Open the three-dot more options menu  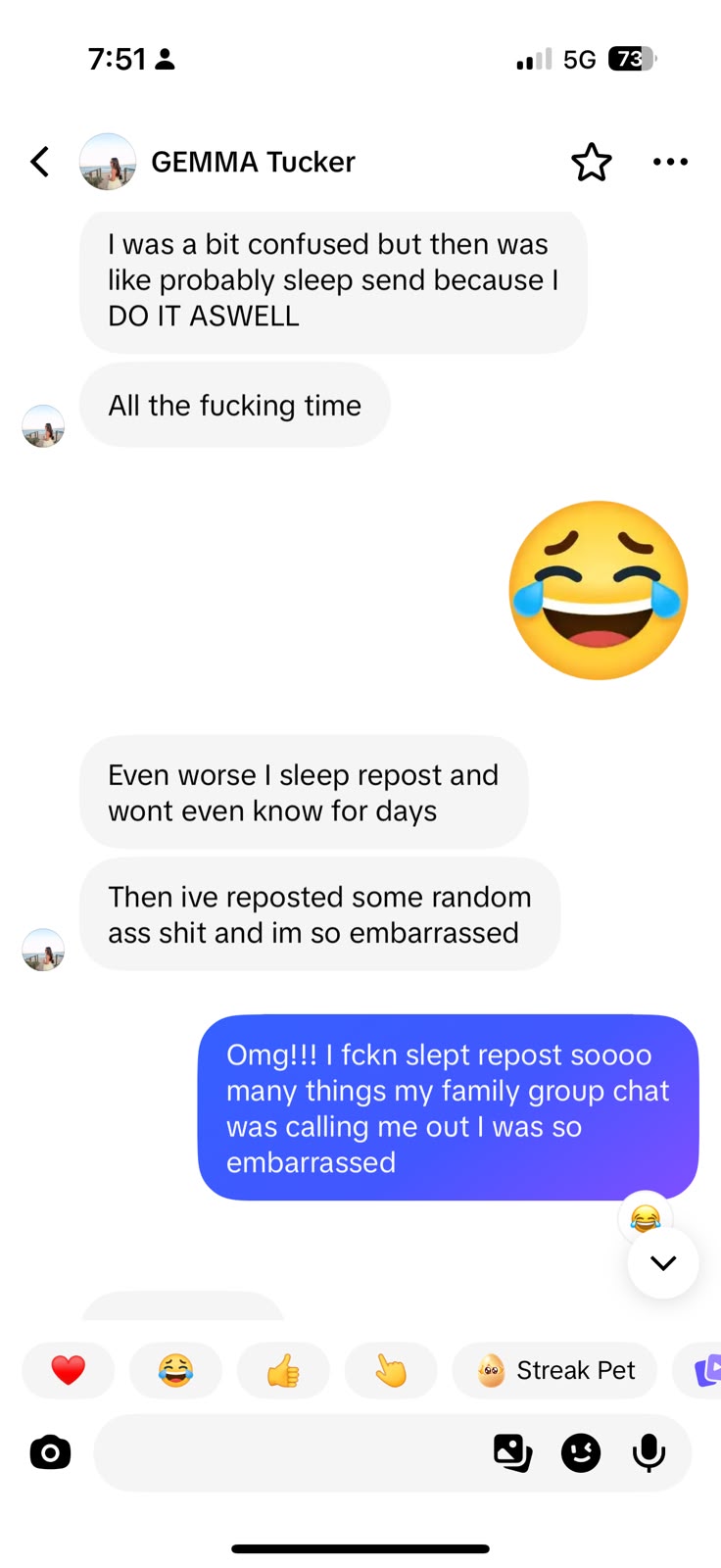click(x=671, y=162)
